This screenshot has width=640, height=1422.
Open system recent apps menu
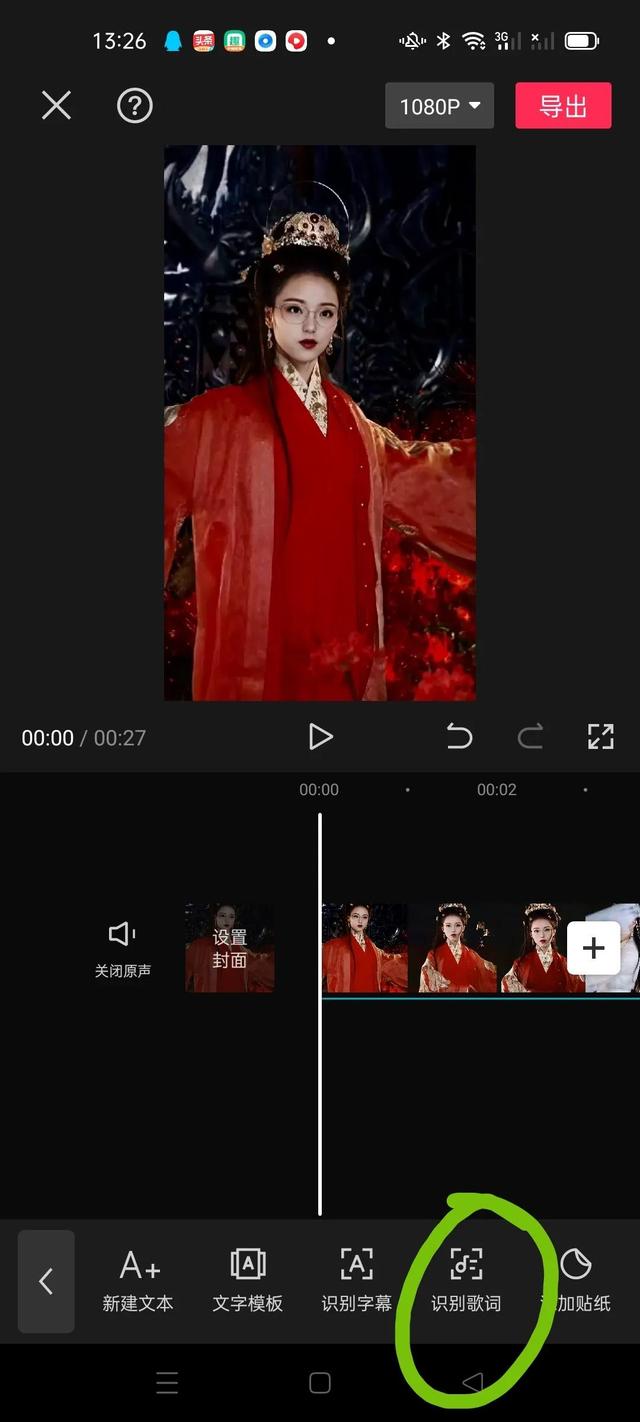point(167,1383)
